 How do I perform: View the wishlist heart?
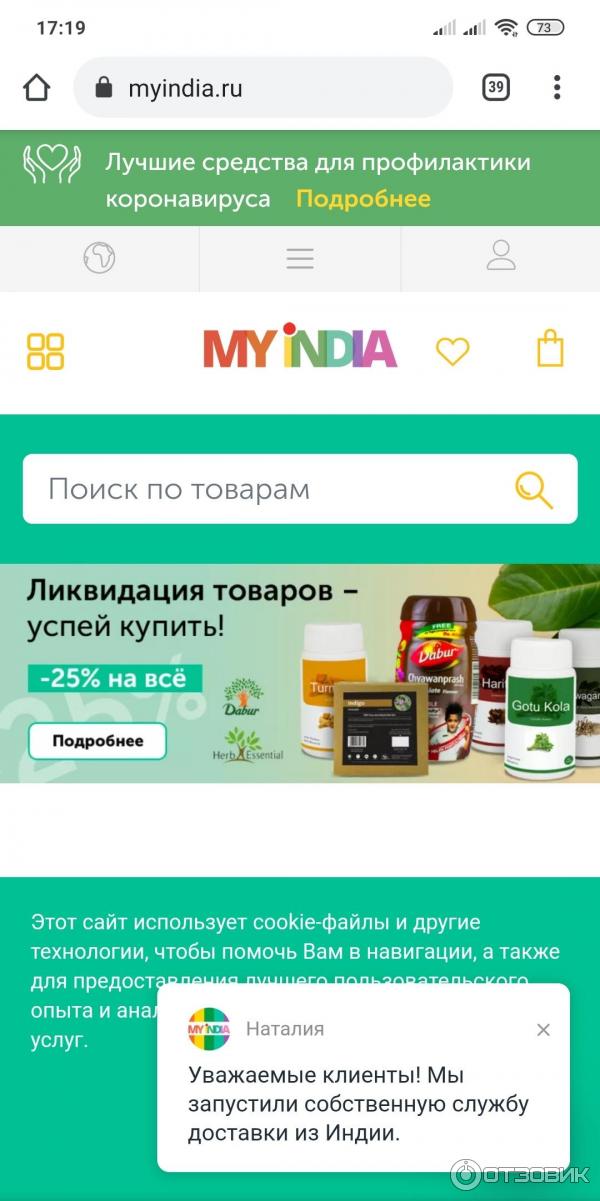[x=452, y=351]
